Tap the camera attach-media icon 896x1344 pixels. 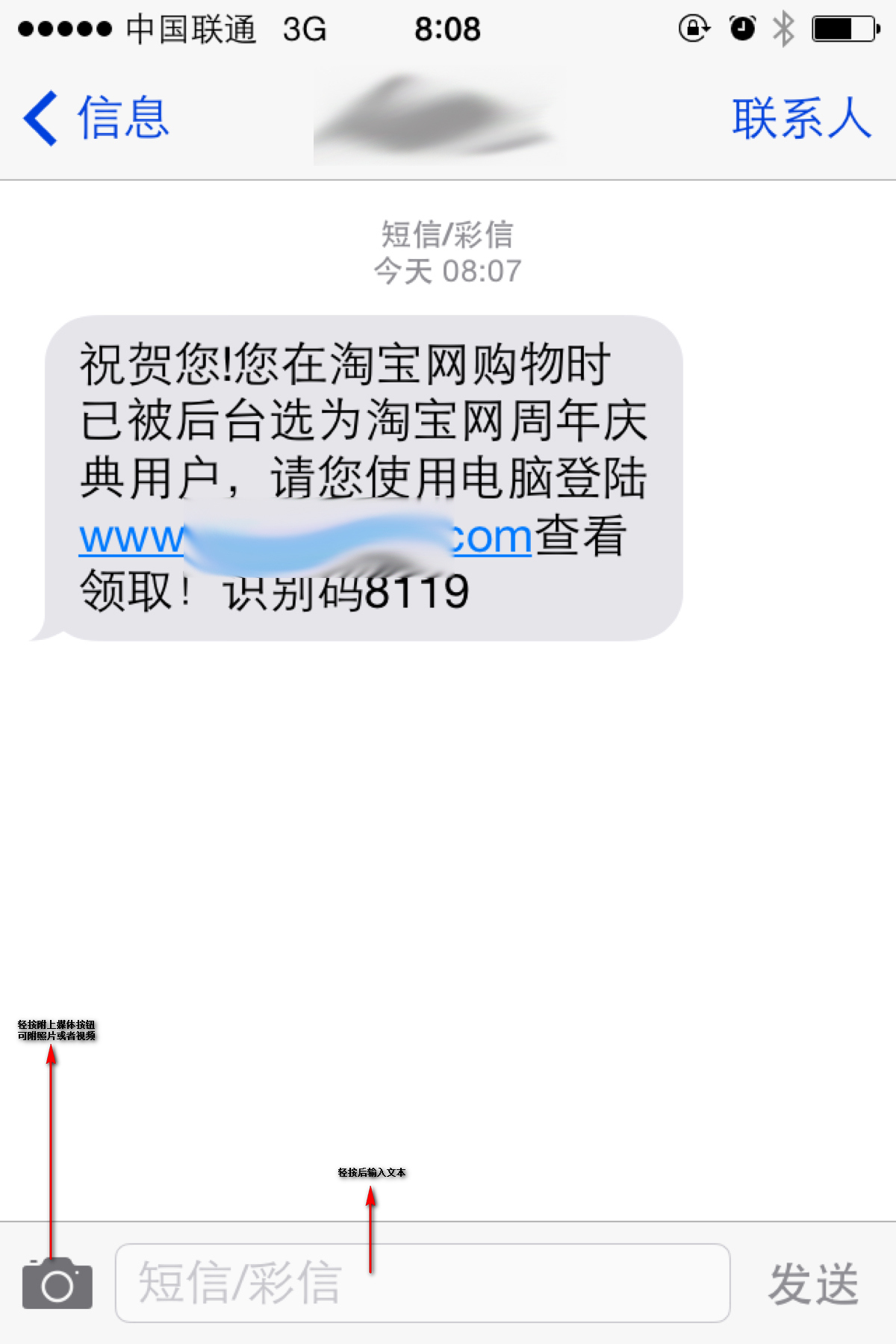tap(58, 1288)
